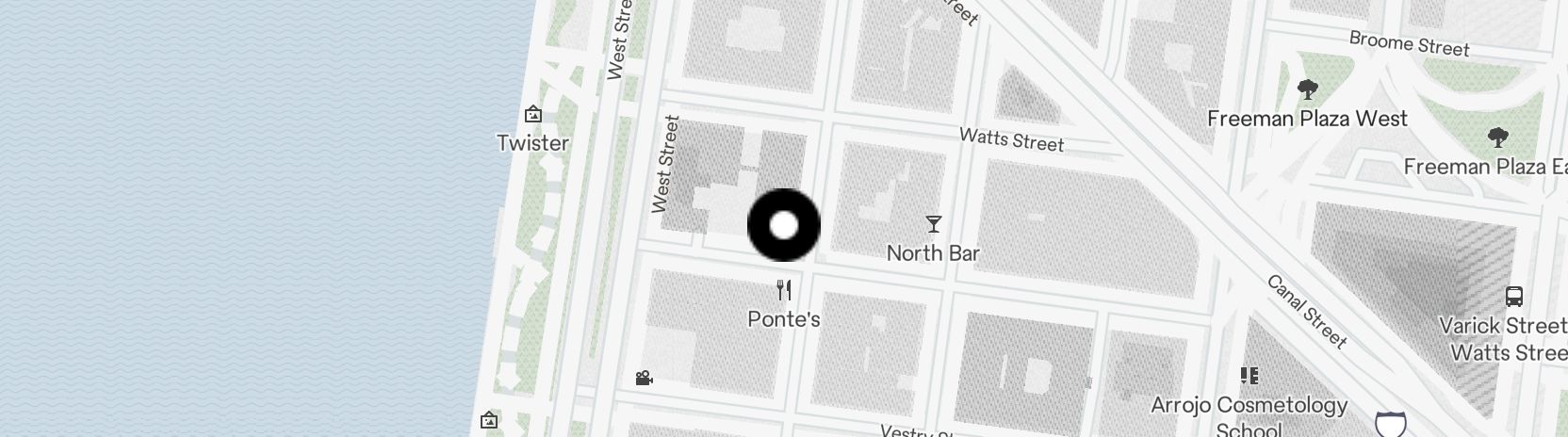The width and height of the screenshot is (1568, 437).
Task: Tap the Twister point of interest
Action: point(533,115)
